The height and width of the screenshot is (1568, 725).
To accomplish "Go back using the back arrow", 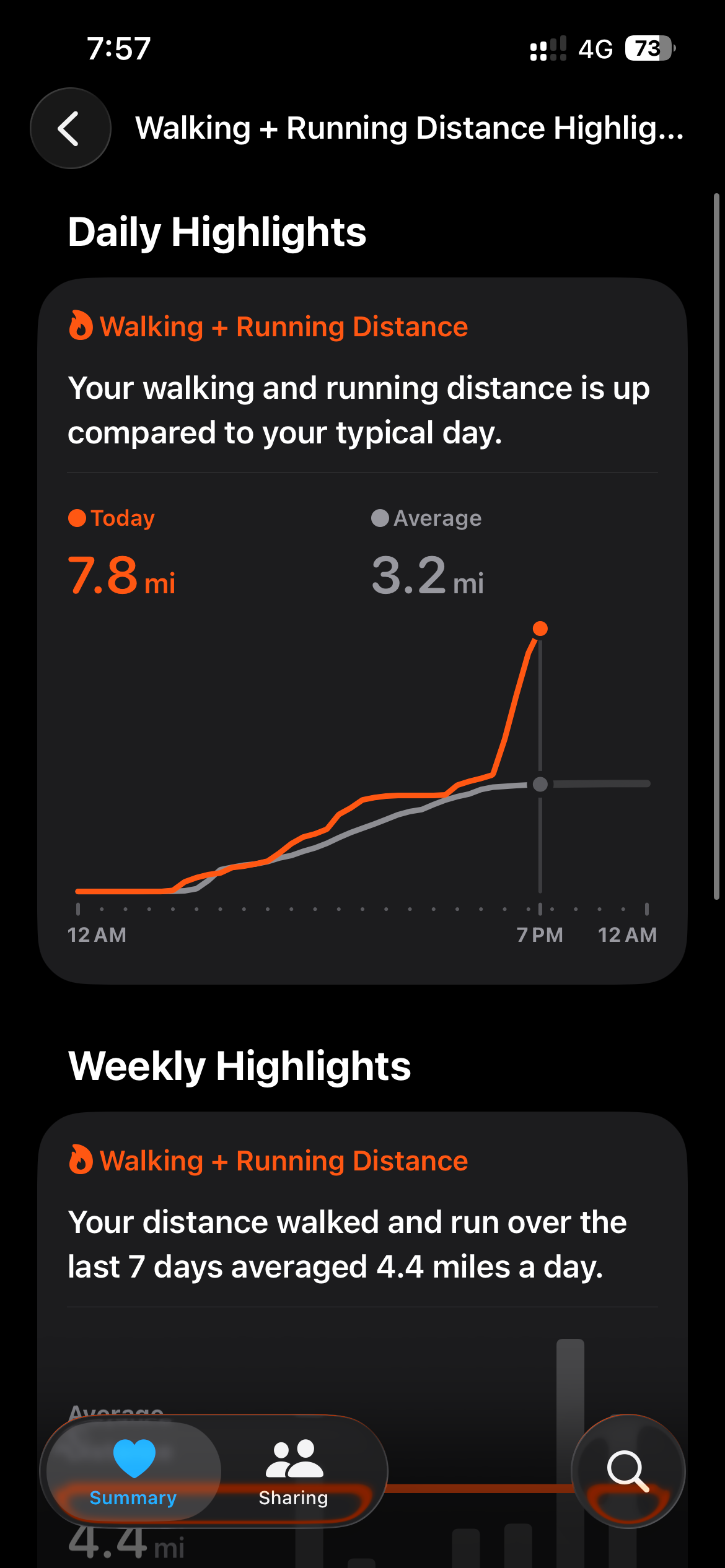I will point(71,128).
